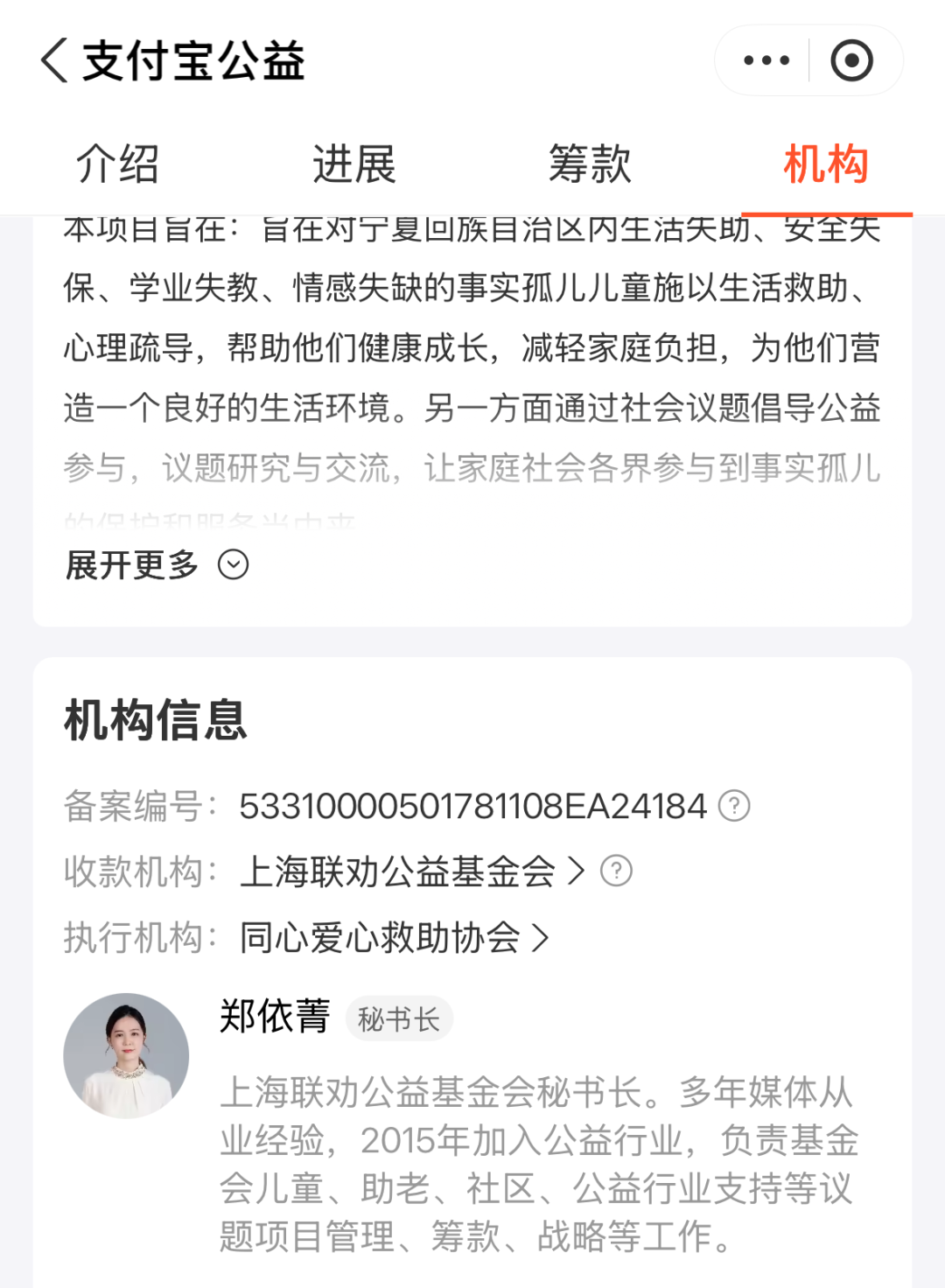Expand the project description via 展开更多
The height and width of the screenshot is (1288, 945).
[131, 567]
